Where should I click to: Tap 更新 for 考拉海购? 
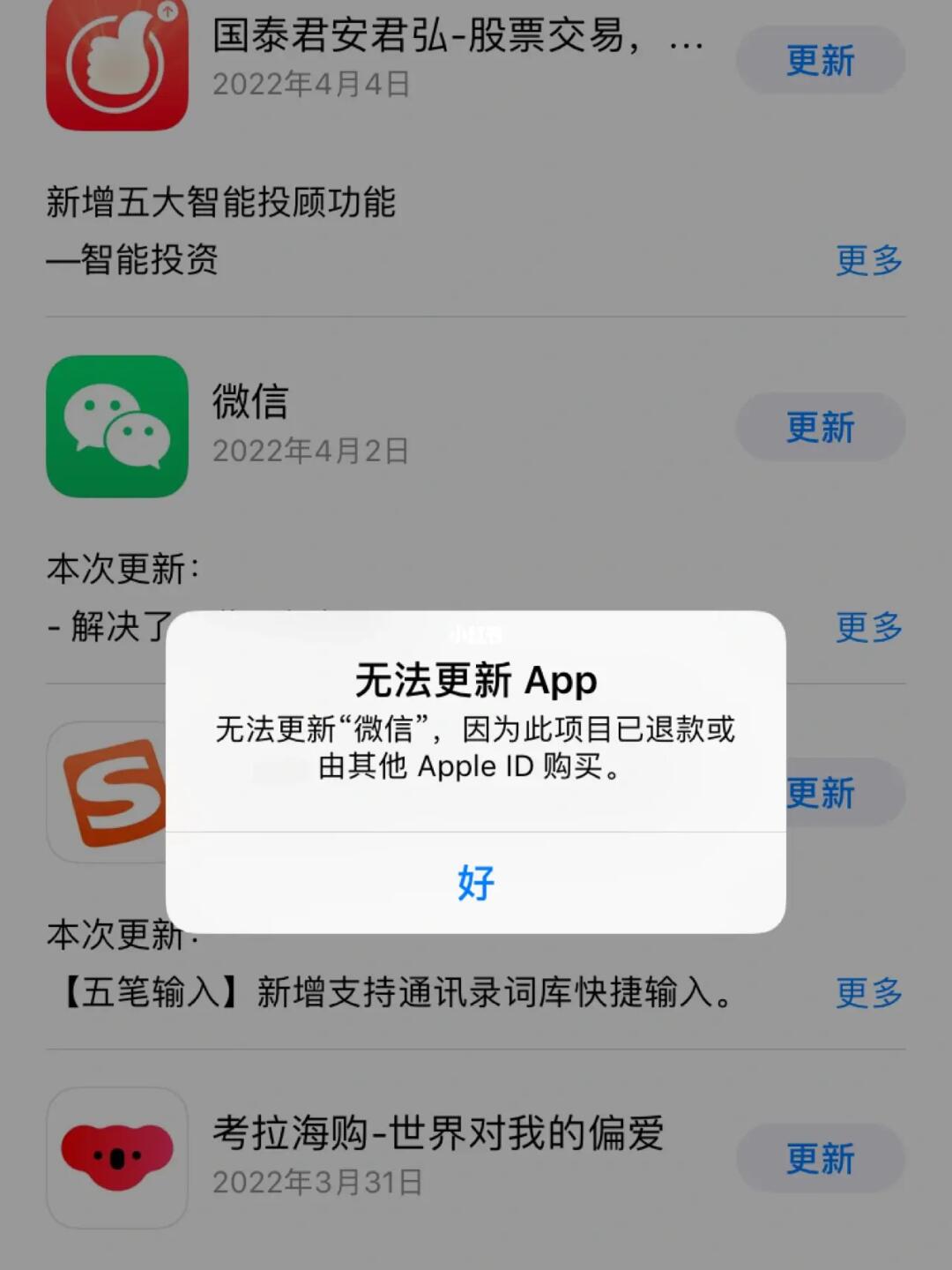click(x=820, y=1157)
